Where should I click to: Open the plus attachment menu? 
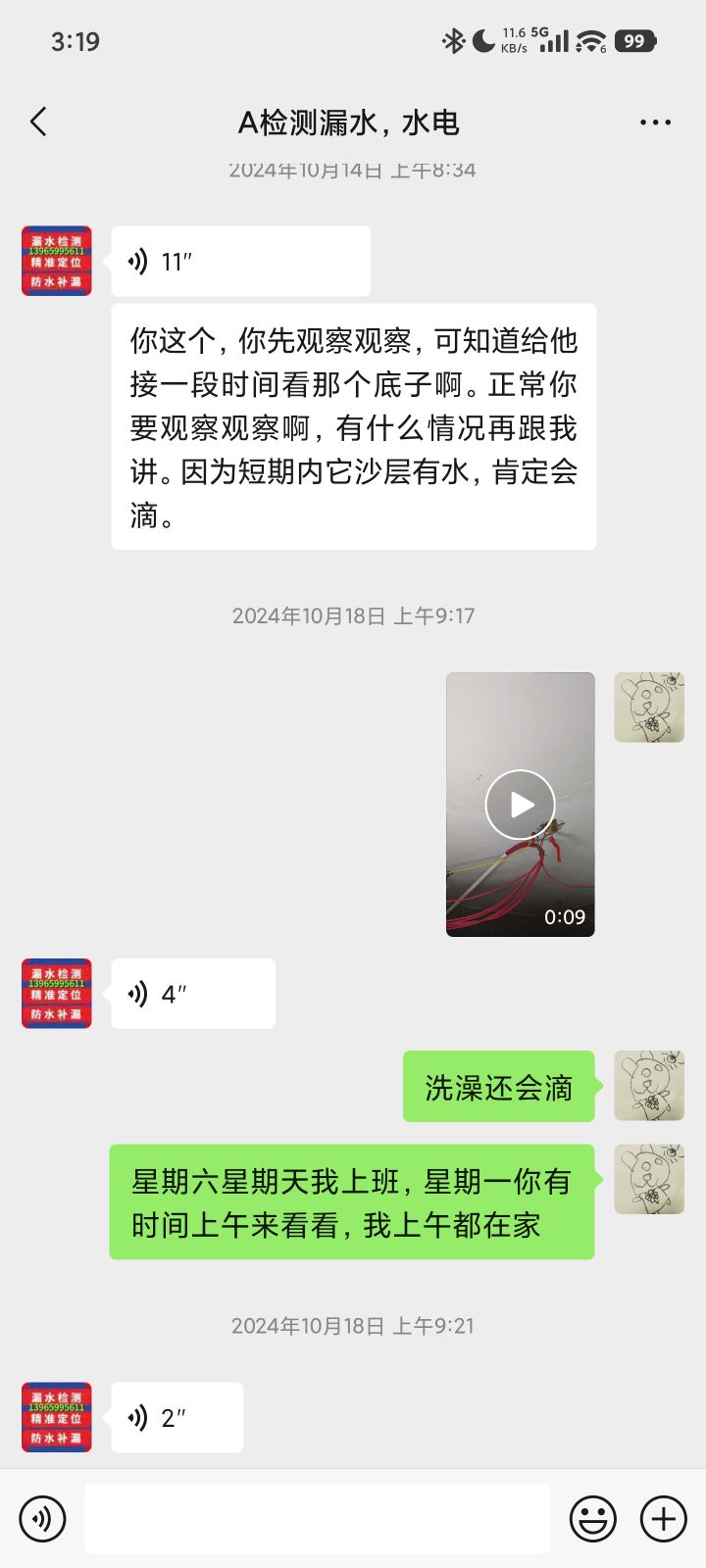coord(664,1519)
